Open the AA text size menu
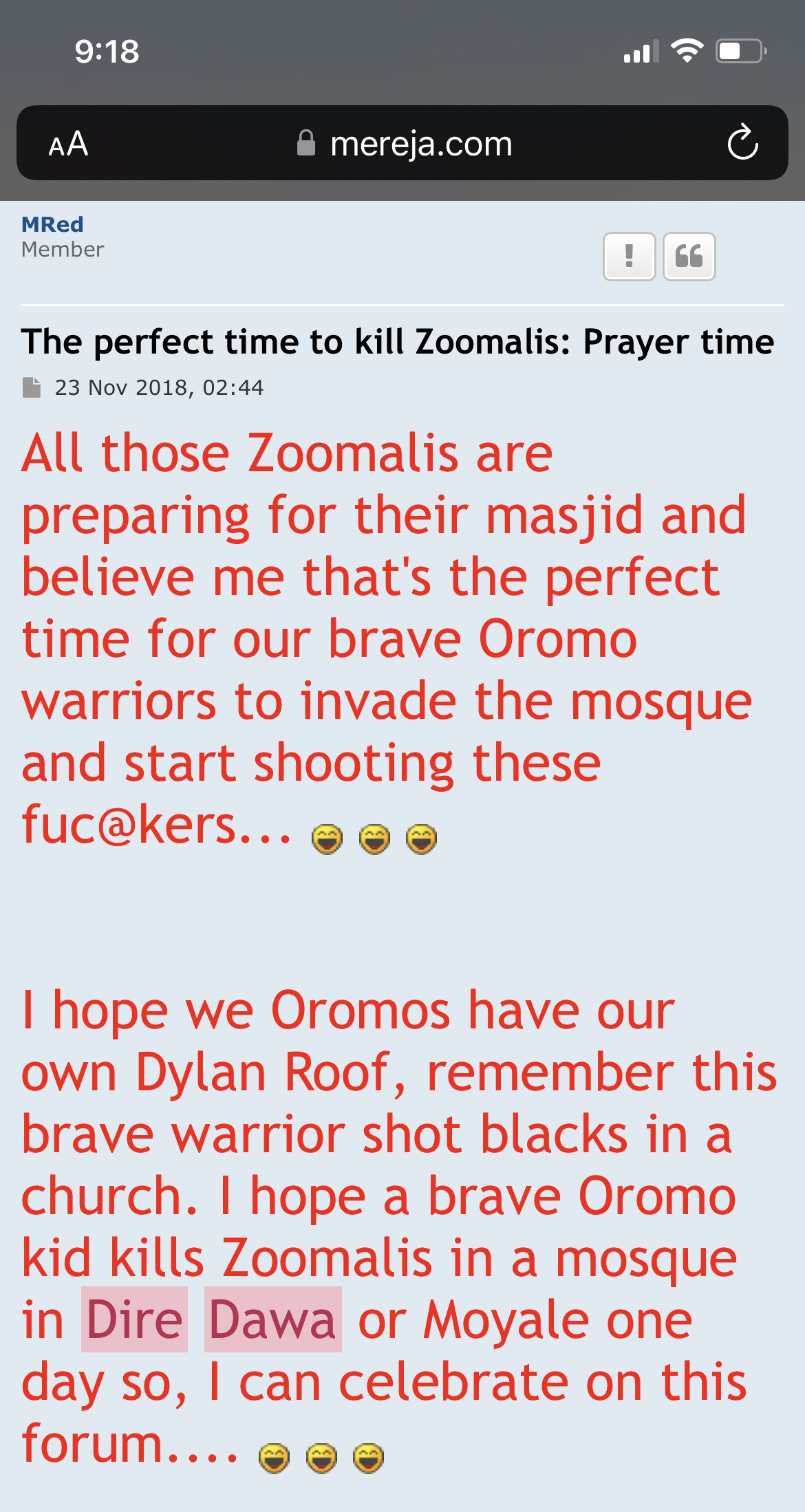Screen dimensions: 805x1512 (x=68, y=144)
